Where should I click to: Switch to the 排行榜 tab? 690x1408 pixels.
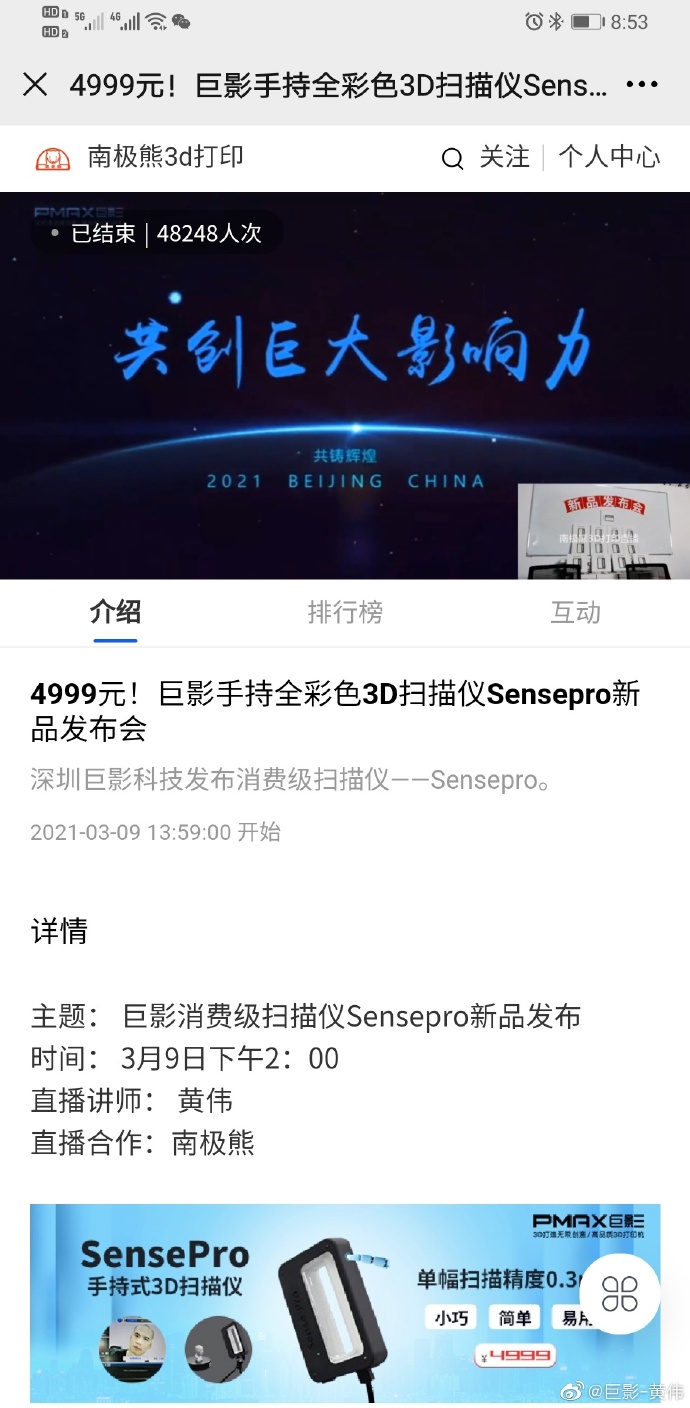coord(345,612)
